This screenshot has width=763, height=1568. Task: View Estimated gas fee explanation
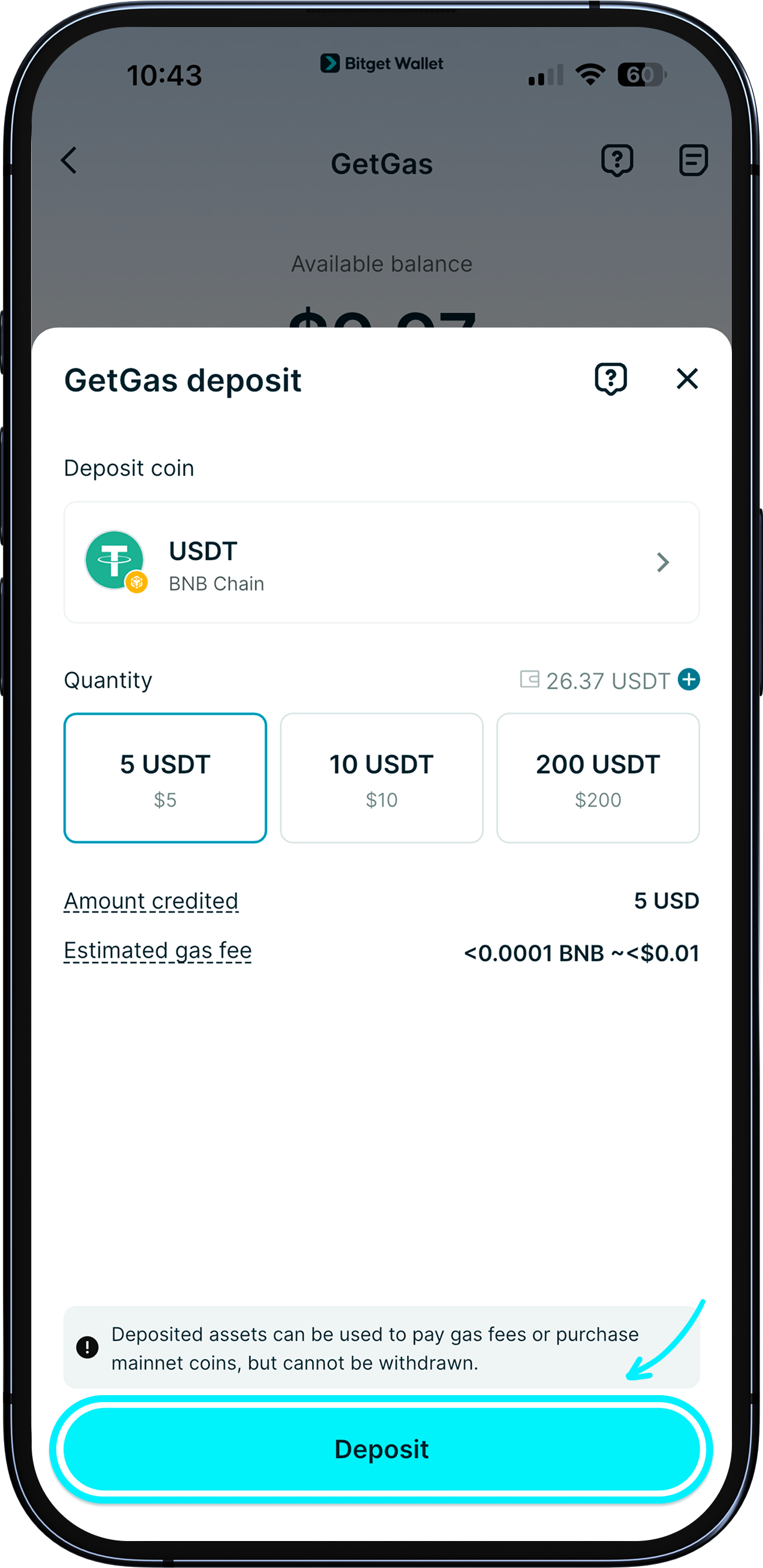point(158,951)
